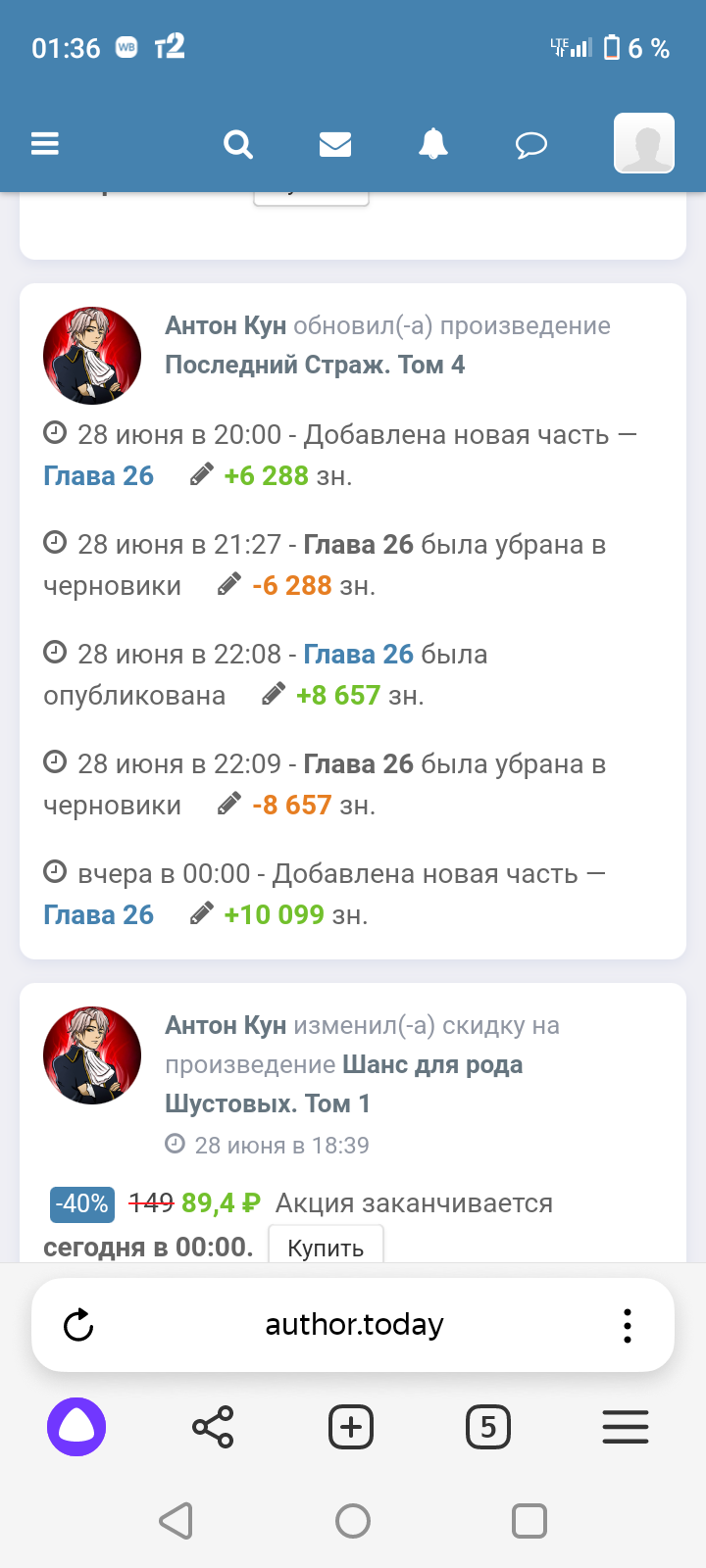Tap the Купить button
706x1568 pixels.
(x=326, y=1248)
